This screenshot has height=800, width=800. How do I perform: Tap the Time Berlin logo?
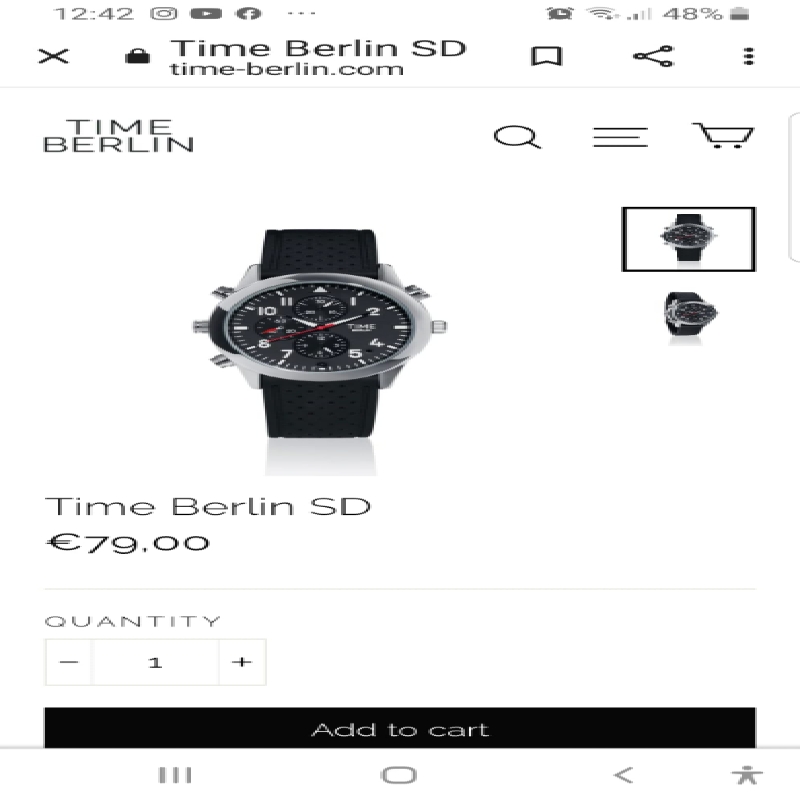pos(119,136)
